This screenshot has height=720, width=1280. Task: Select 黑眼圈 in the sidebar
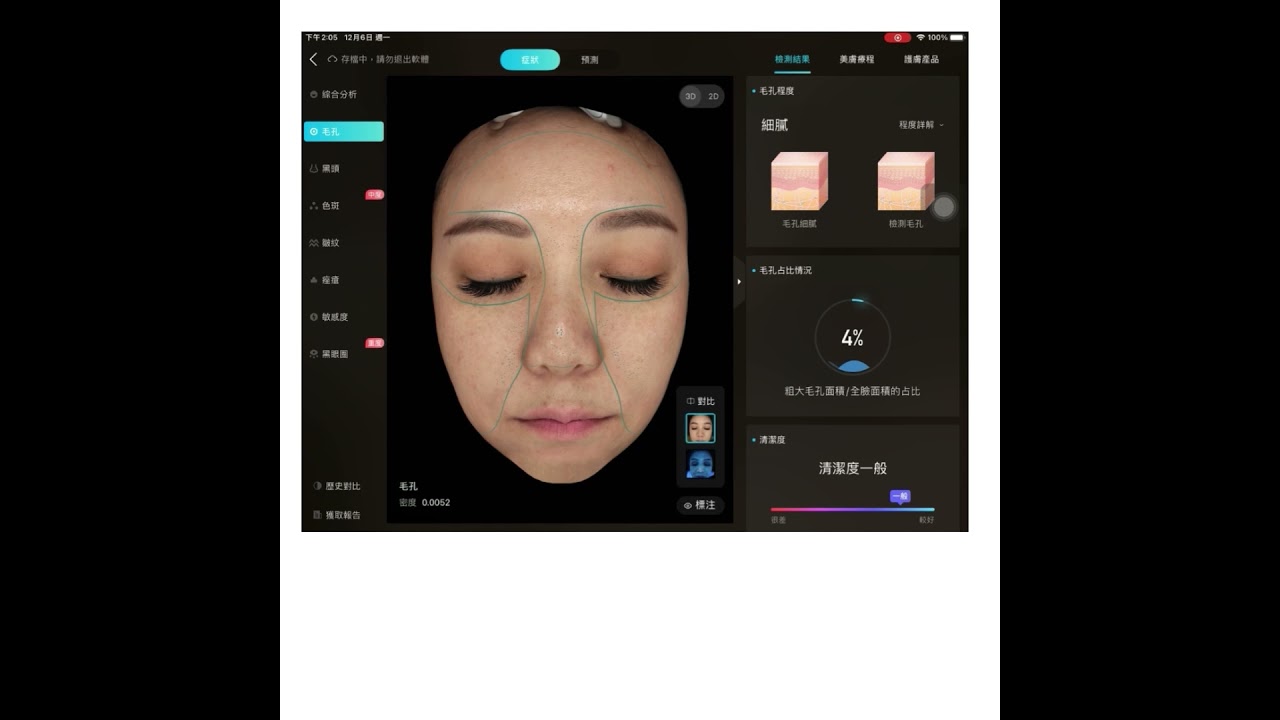click(x=334, y=354)
